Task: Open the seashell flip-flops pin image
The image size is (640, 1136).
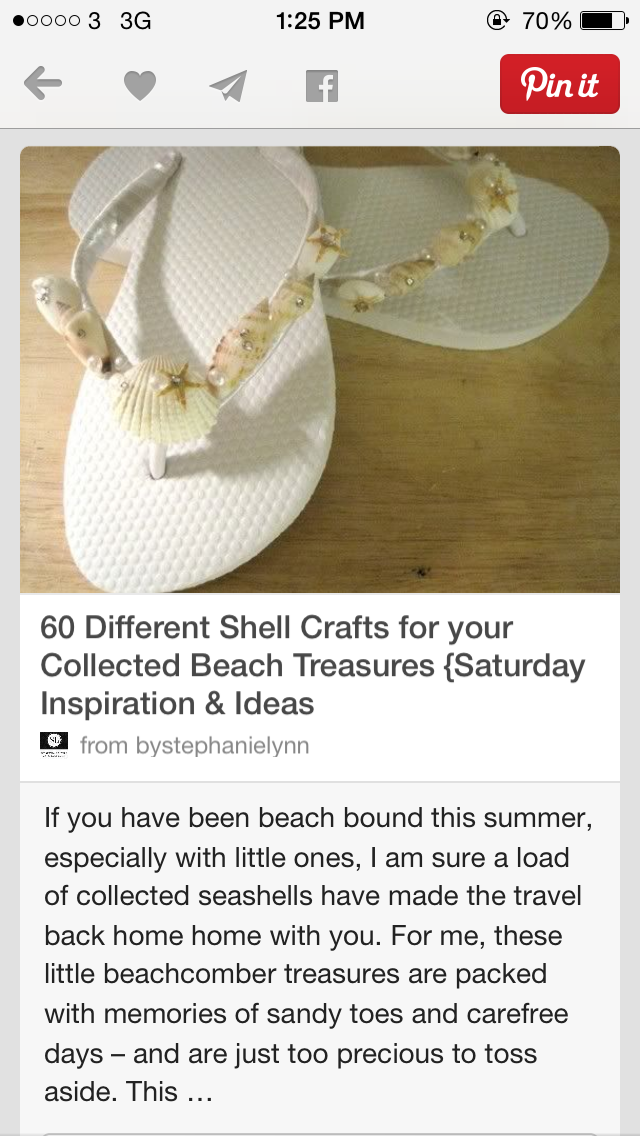Action: click(x=320, y=369)
